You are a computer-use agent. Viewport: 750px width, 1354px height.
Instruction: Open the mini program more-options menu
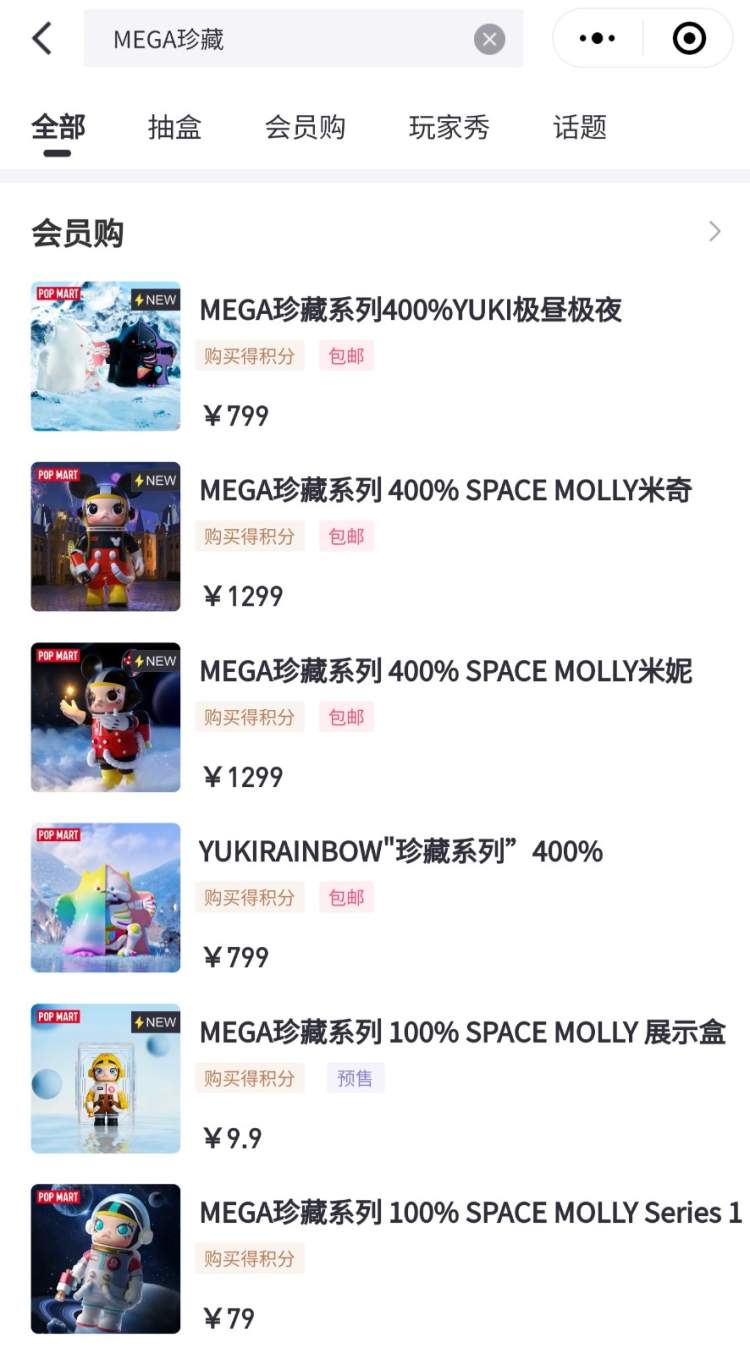pyautogui.click(x=598, y=39)
